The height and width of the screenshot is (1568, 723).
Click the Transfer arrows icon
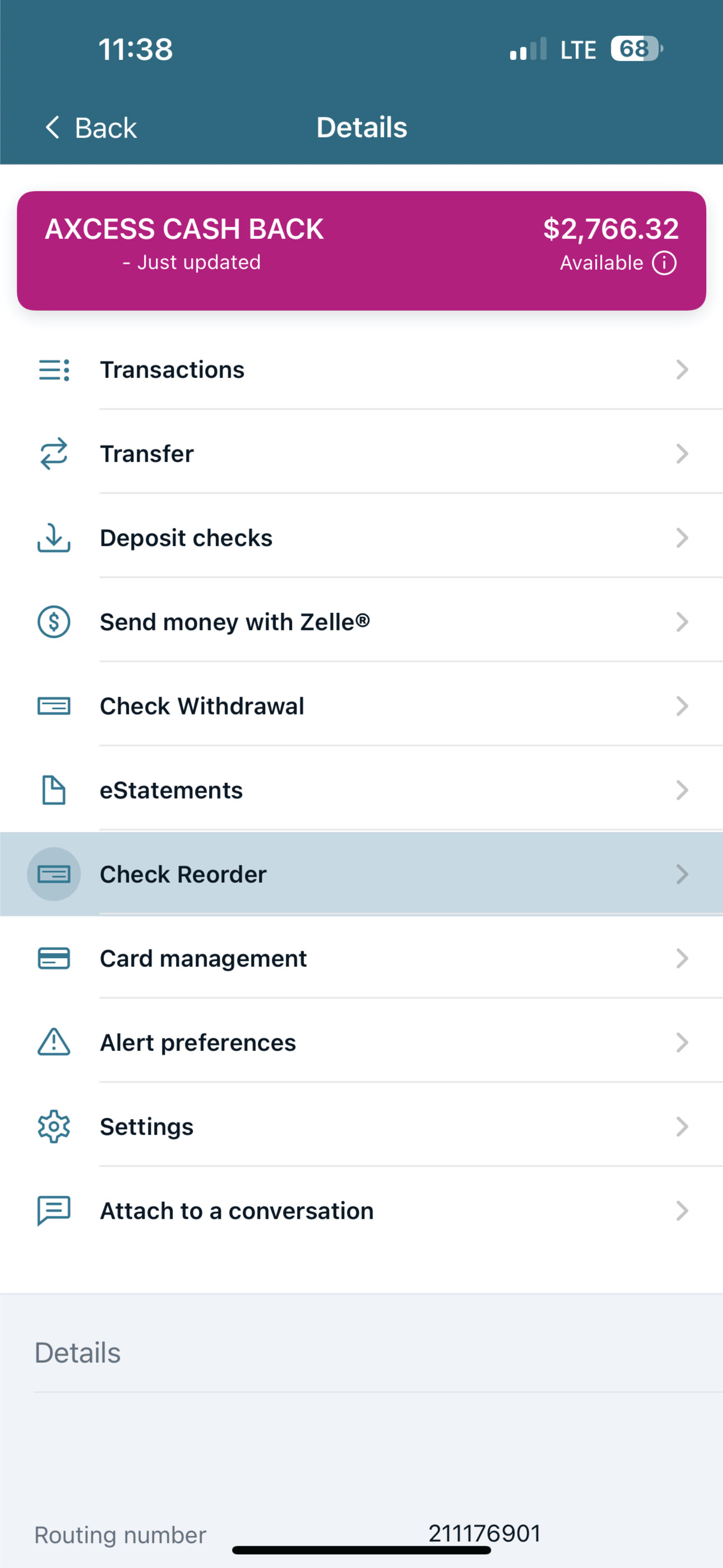click(x=54, y=454)
